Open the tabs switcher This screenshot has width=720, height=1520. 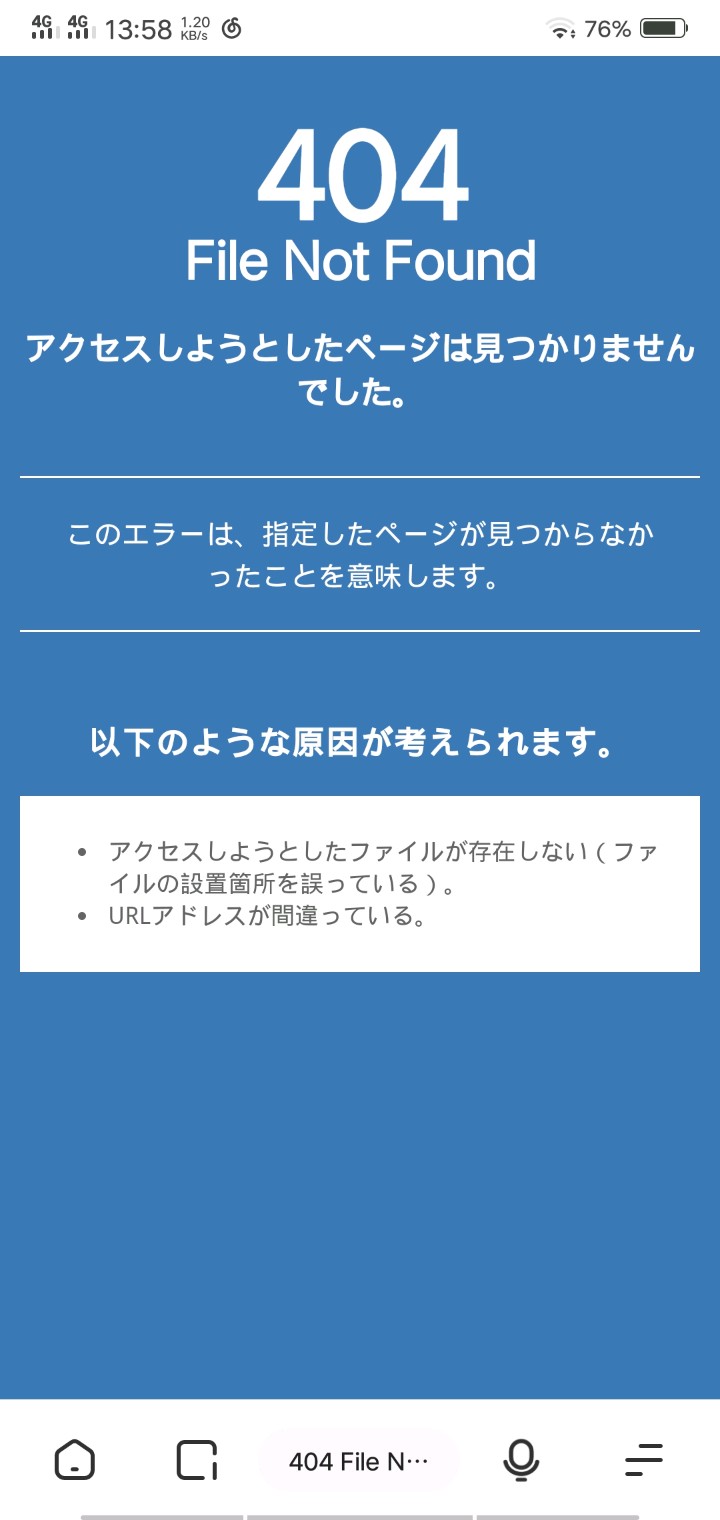click(x=197, y=1460)
